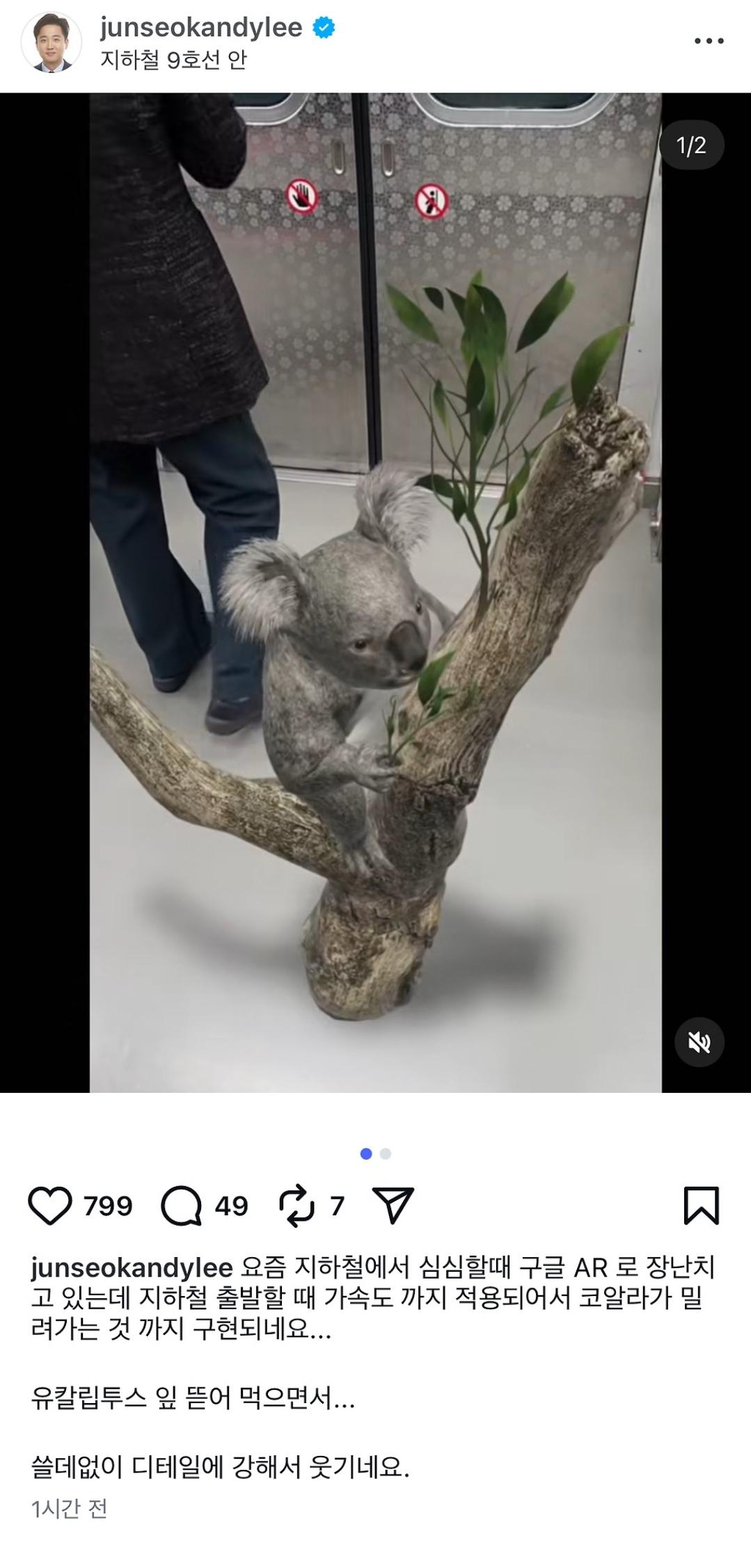Open junseokandylee's profile from the header username

201,28
